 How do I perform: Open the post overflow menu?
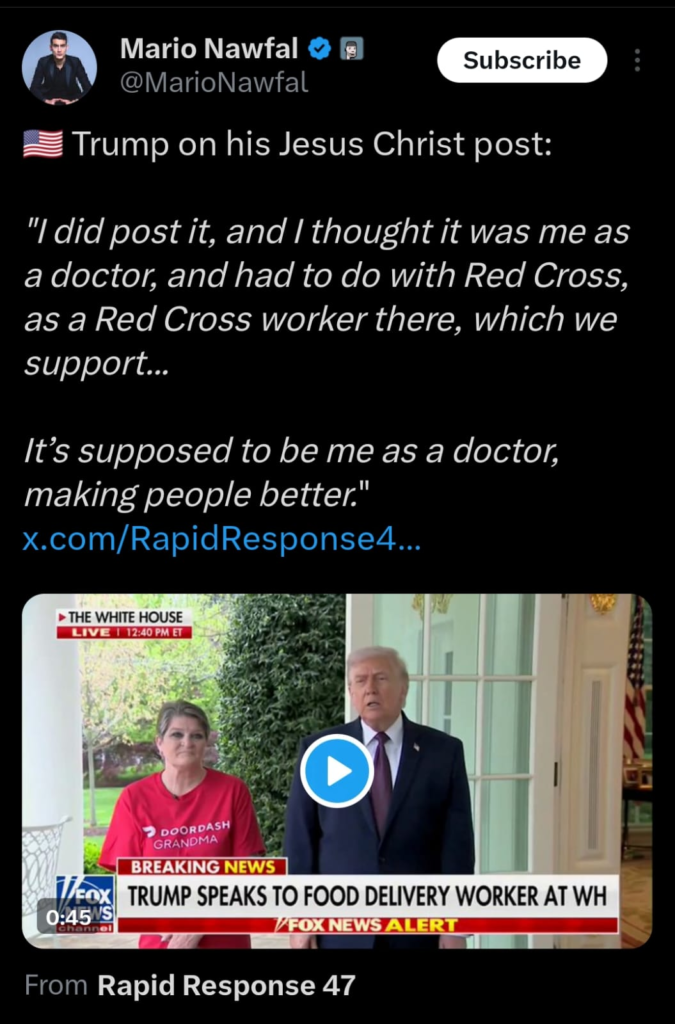tap(638, 60)
